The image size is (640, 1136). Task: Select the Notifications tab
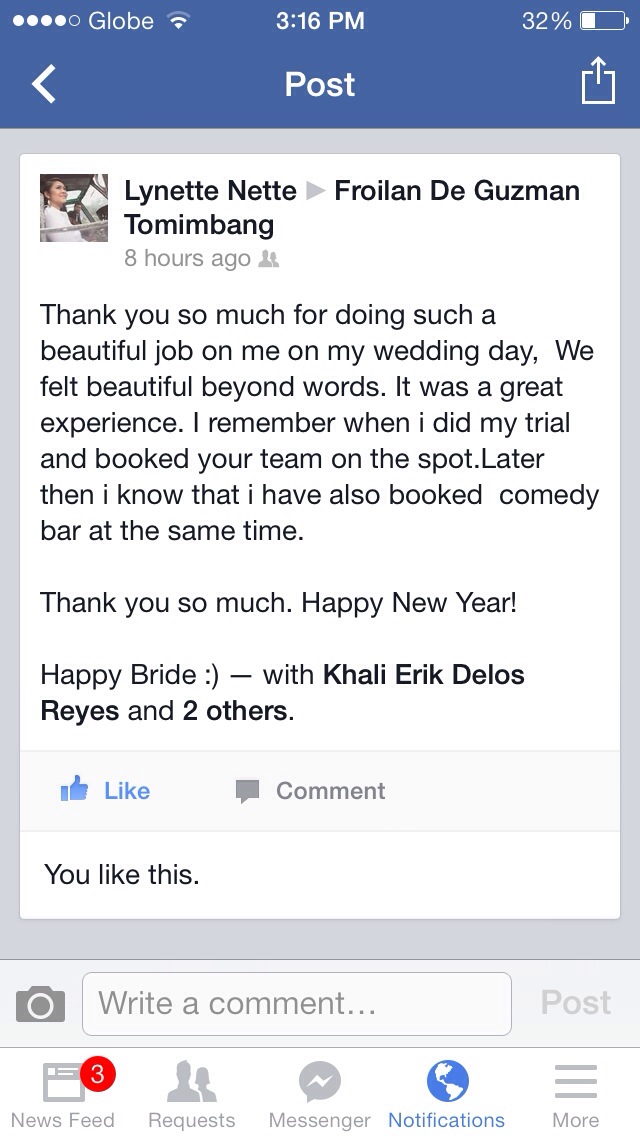coord(446,1094)
